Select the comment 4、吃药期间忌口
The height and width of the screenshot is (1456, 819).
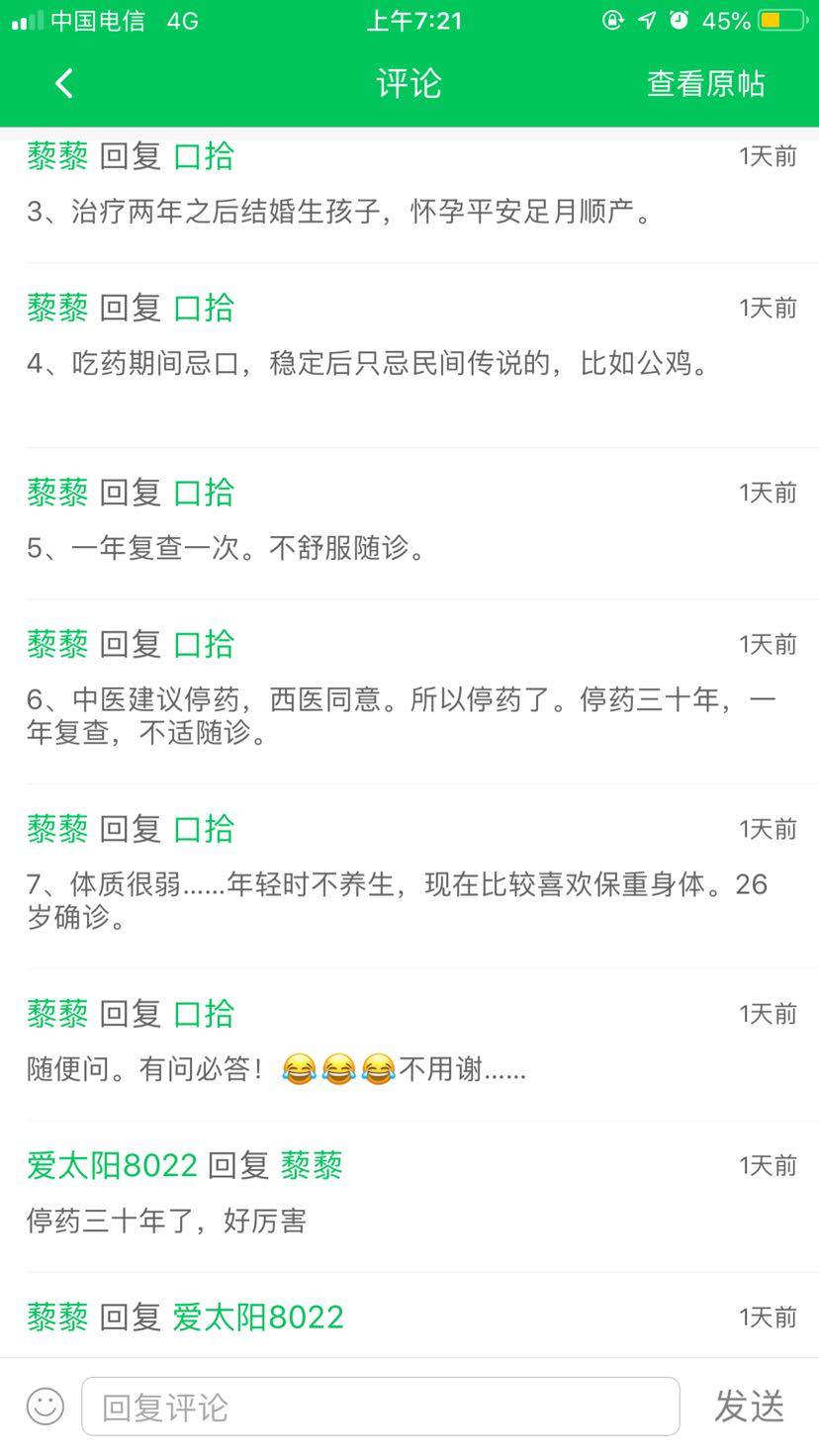click(x=367, y=365)
